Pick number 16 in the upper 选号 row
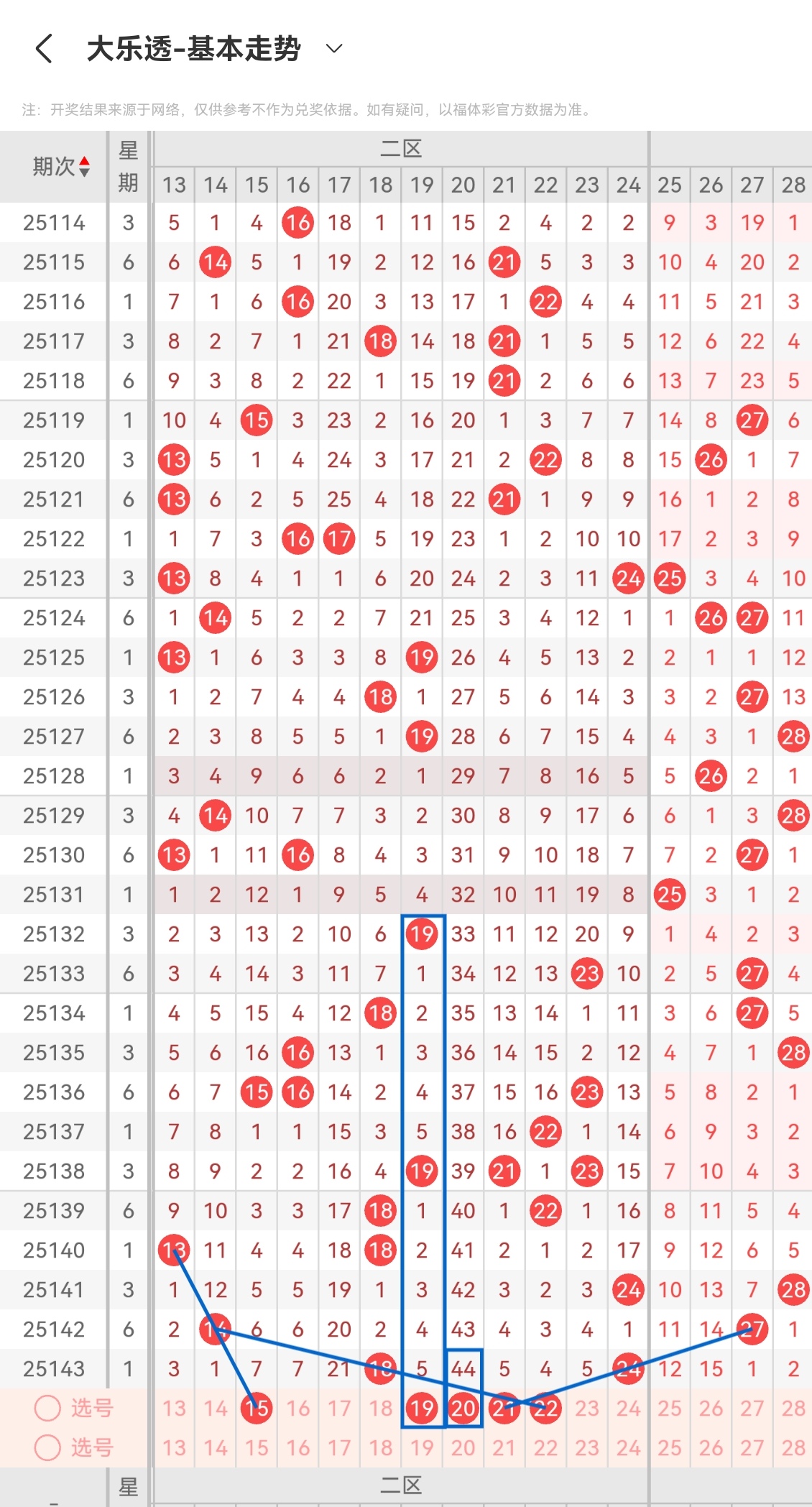Image resolution: width=812 pixels, height=1507 pixels. (297, 1408)
